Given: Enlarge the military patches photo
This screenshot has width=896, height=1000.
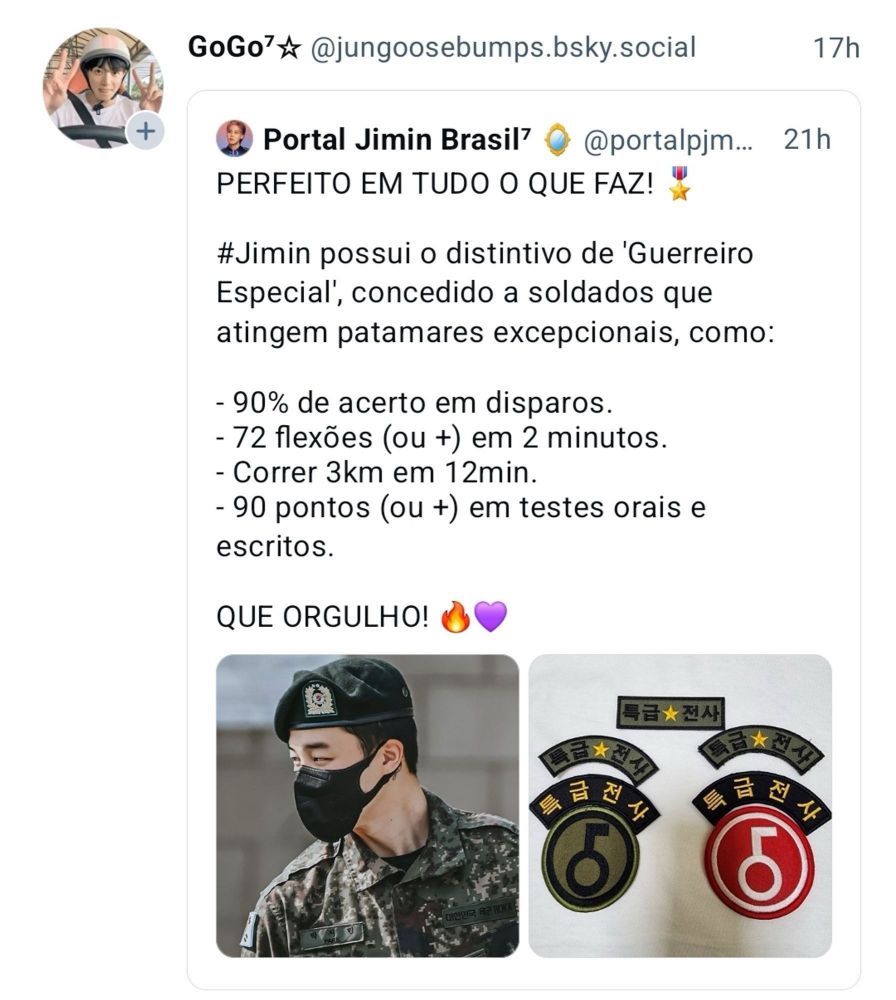Looking at the screenshot, I should pos(680,805).
